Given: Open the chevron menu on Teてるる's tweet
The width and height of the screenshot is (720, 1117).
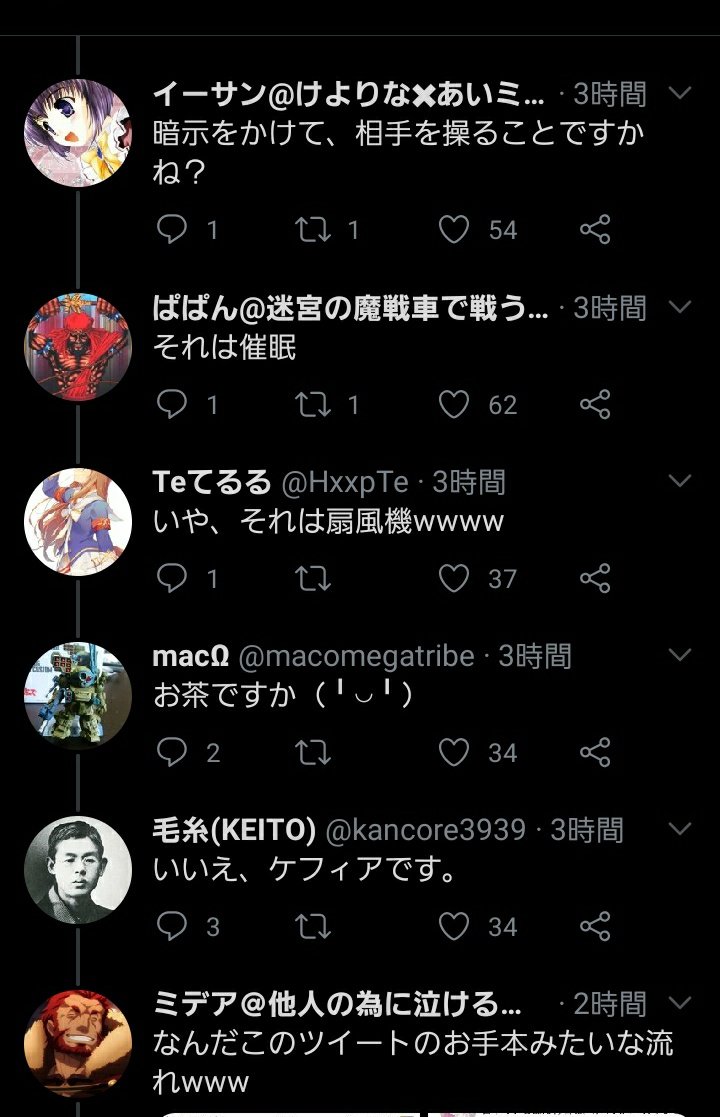Looking at the screenshot, I should (x=679, y=481).
